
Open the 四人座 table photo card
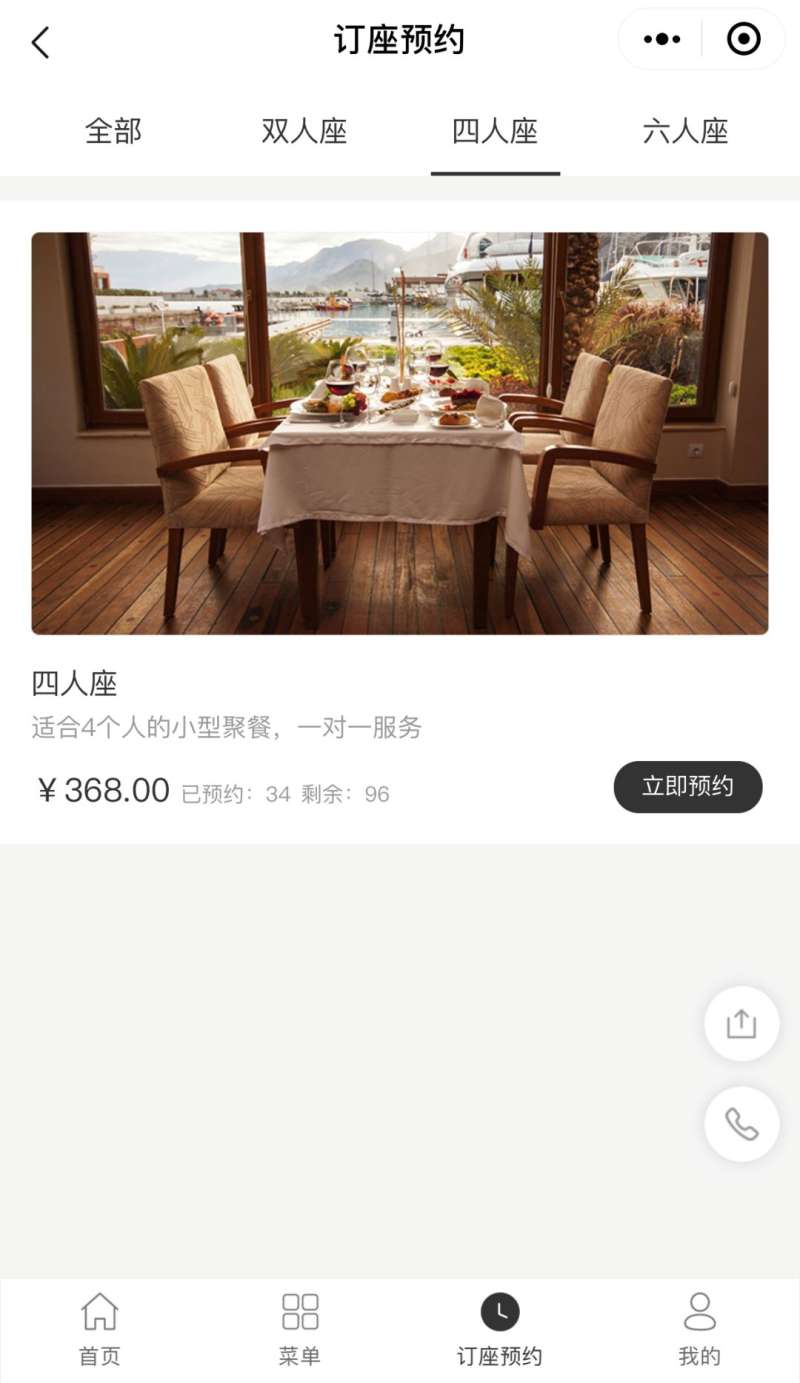[x=400, y=433]
